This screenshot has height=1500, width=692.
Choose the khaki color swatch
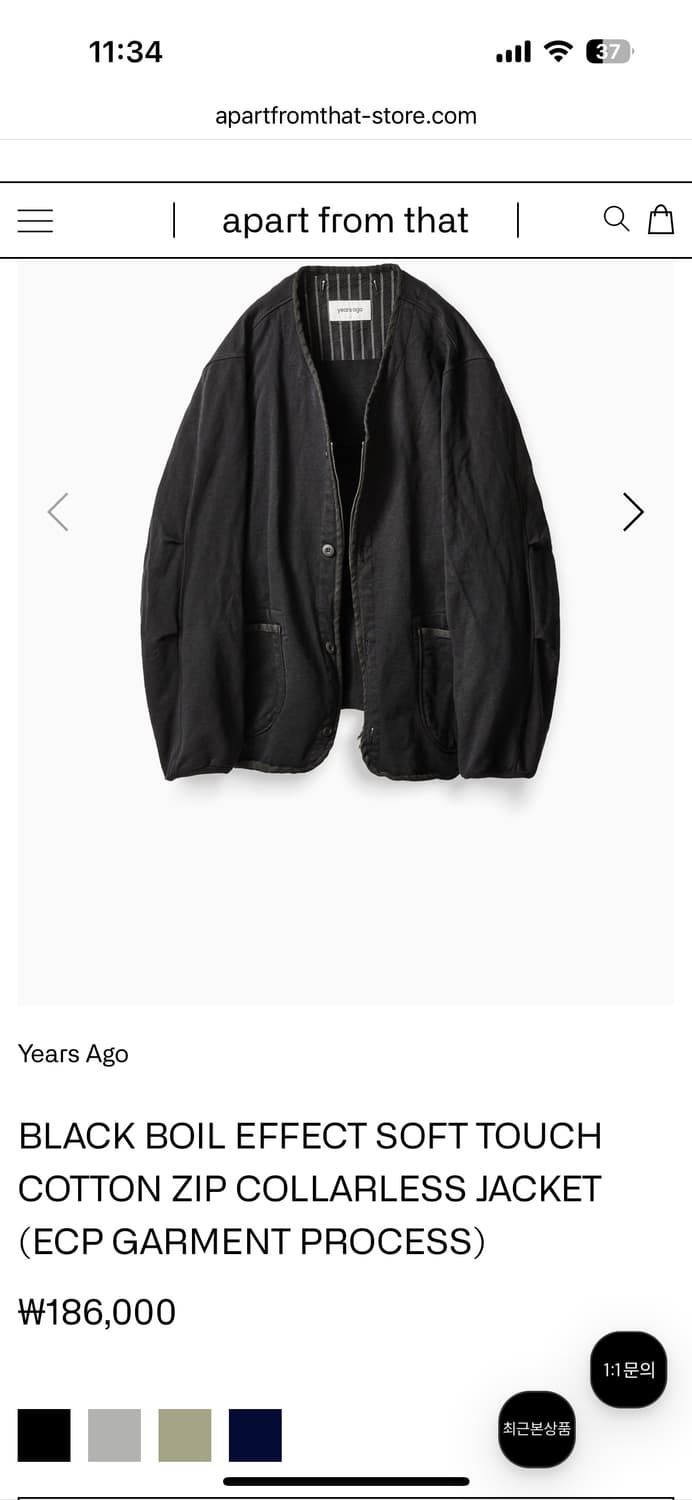185,1435
